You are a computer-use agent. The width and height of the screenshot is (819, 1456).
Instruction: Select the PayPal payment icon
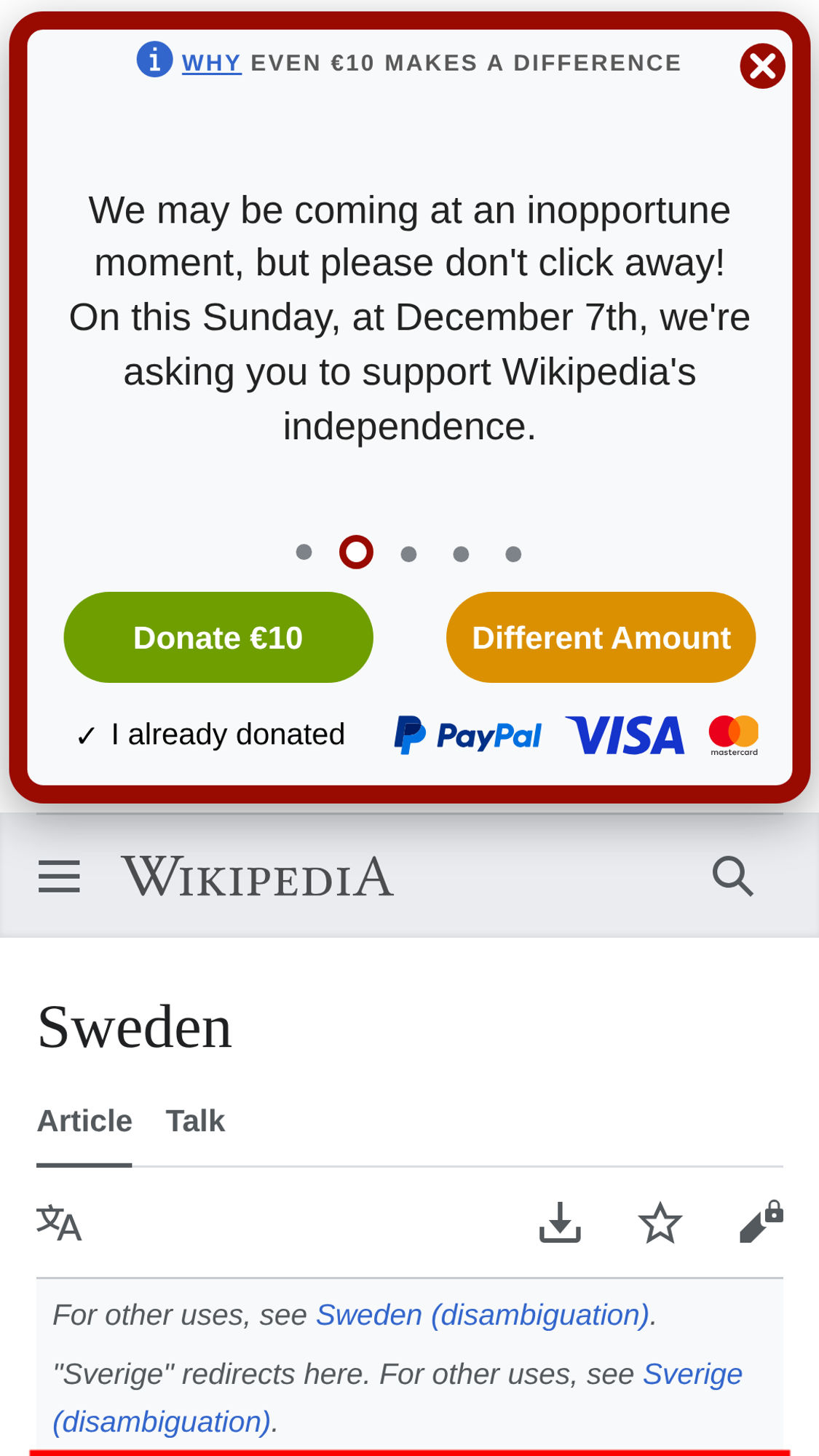pyautogui.click(x=467, y=735)
